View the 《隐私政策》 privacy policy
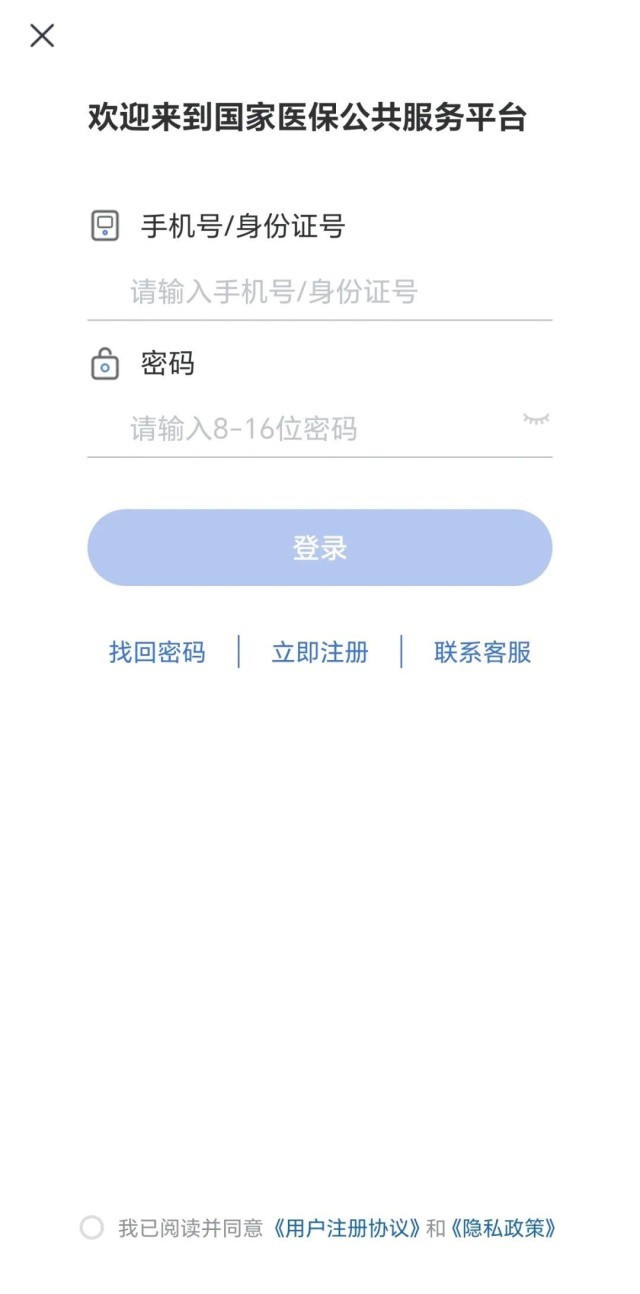Image resolution: width=640 pixels, height=1294 pixels. 503,1228
